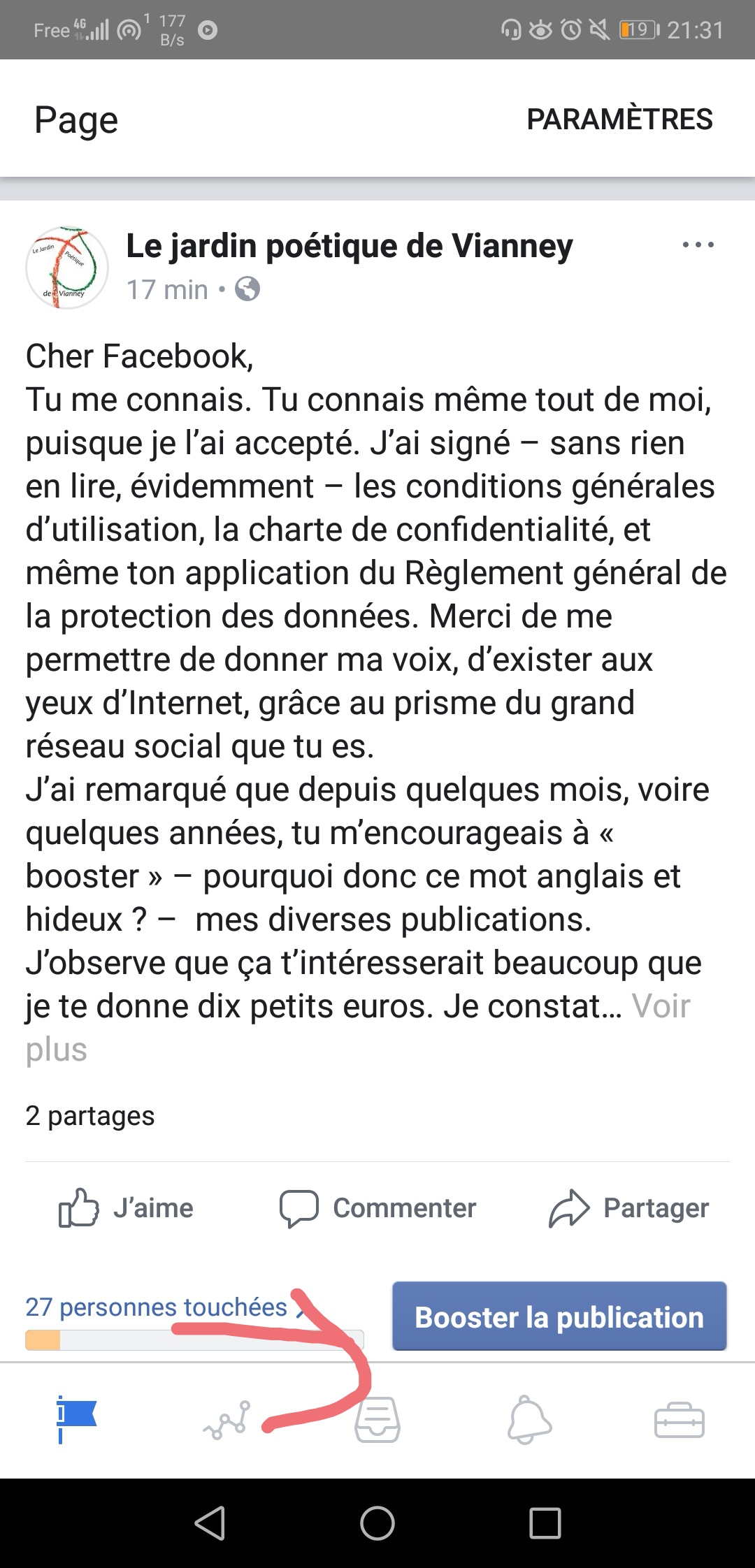Viewport: 755px width, 1568px height.
Task: Like the post with J'aime
Action: 127,1208
